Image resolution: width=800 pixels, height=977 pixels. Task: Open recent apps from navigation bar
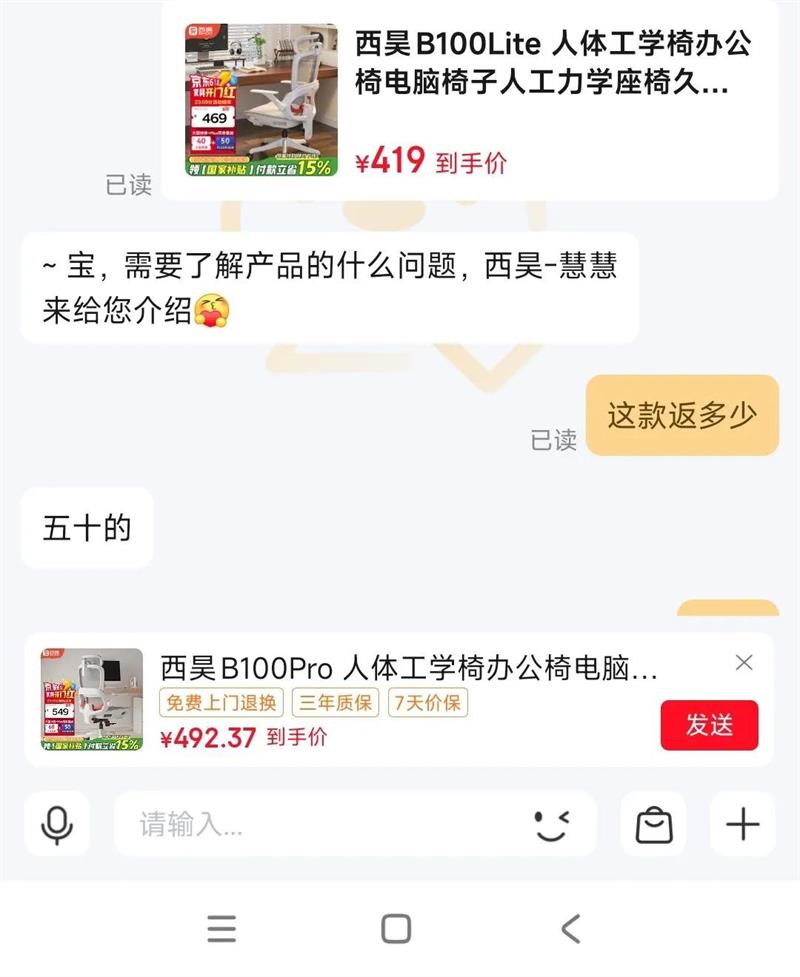222,929
